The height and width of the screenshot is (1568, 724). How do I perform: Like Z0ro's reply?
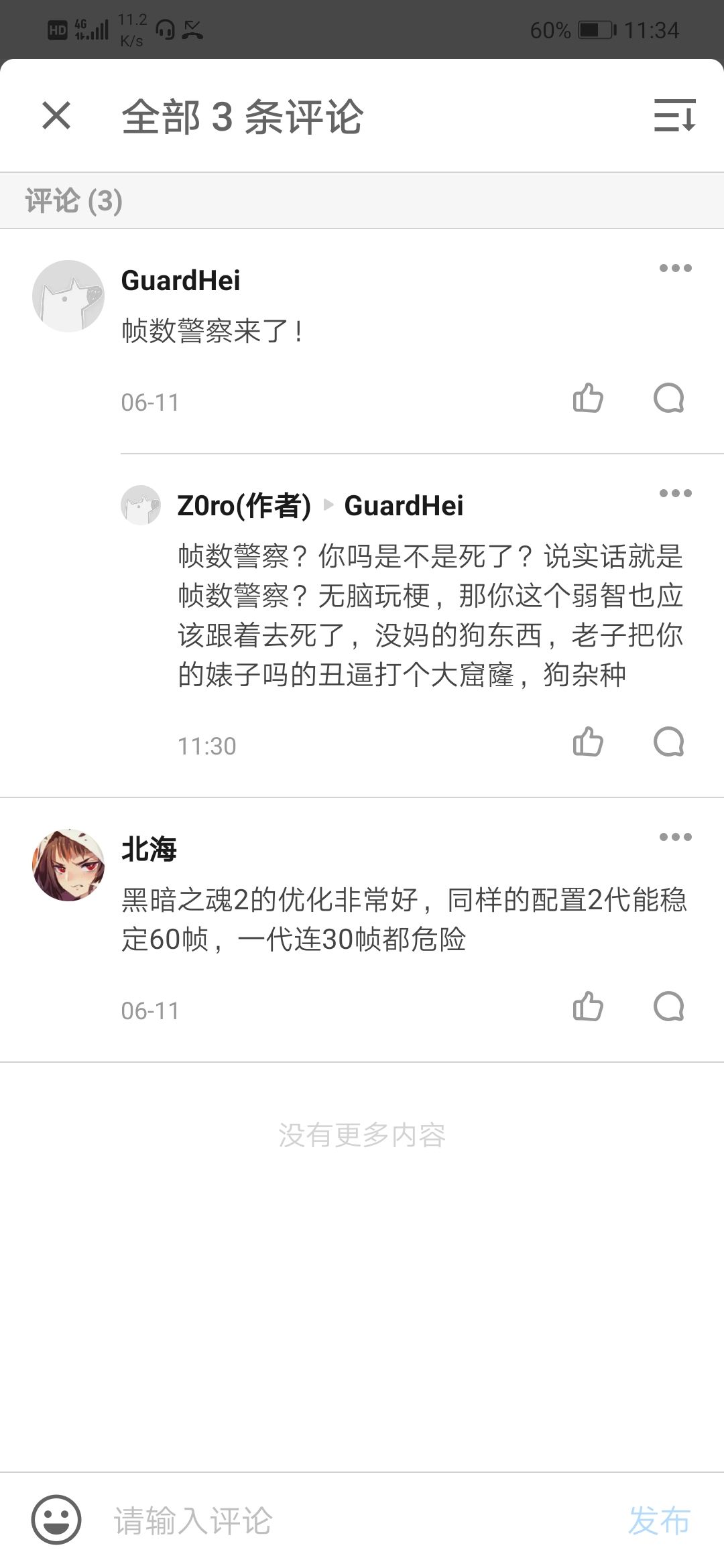(x=588, y=742)
